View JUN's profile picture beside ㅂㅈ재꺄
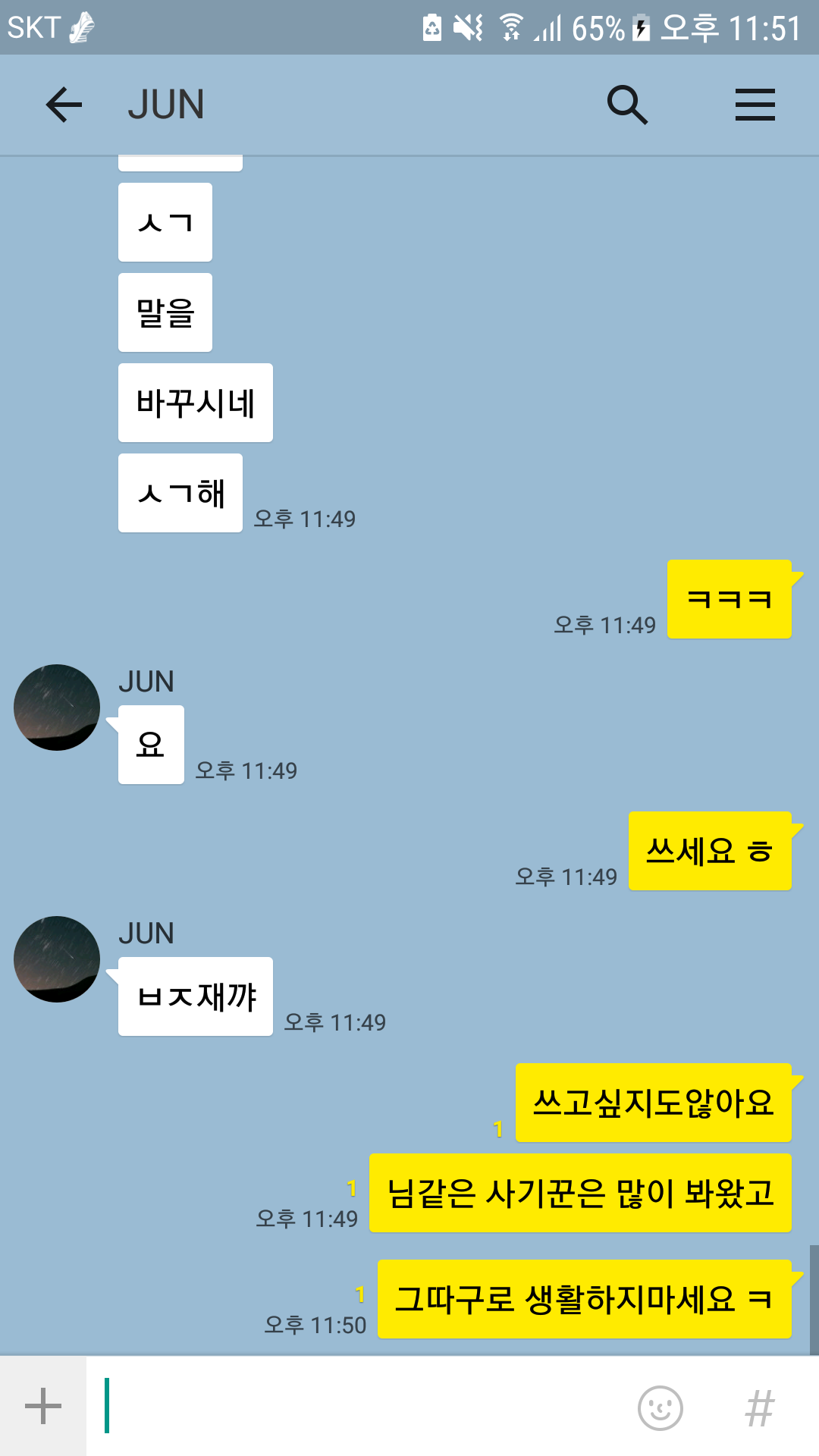This screenshot has width=819, height=1456. (x=57, y=959)
